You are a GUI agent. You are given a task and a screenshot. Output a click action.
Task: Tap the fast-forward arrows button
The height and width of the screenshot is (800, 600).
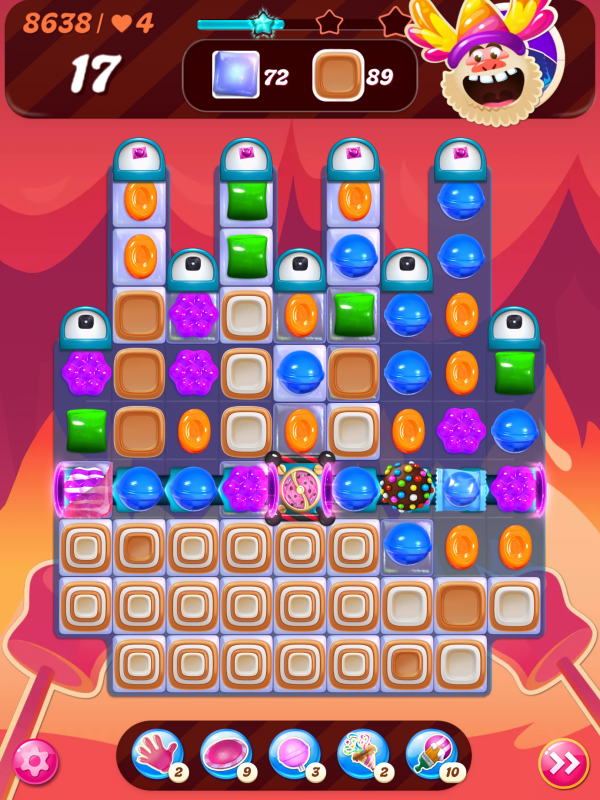563,763
